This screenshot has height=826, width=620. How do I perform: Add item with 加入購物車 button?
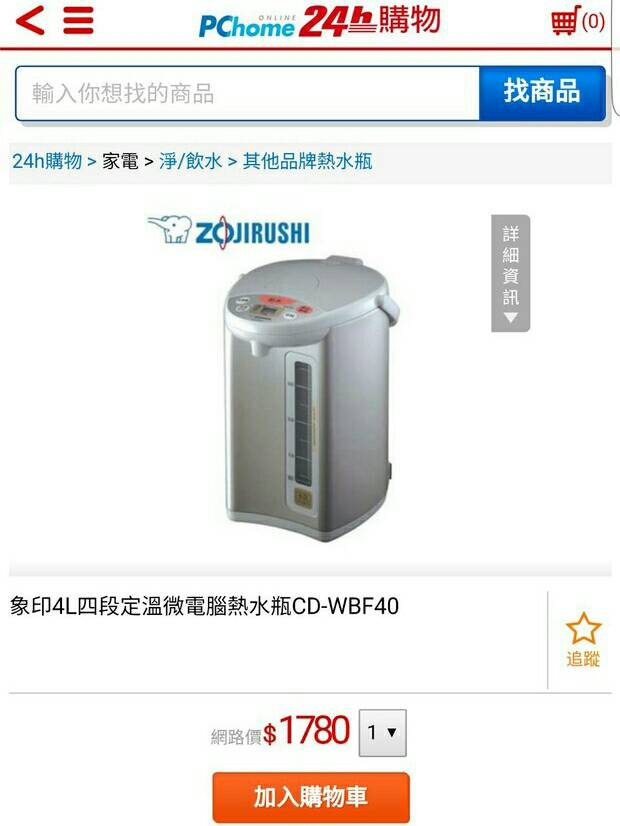pos(311,797)
